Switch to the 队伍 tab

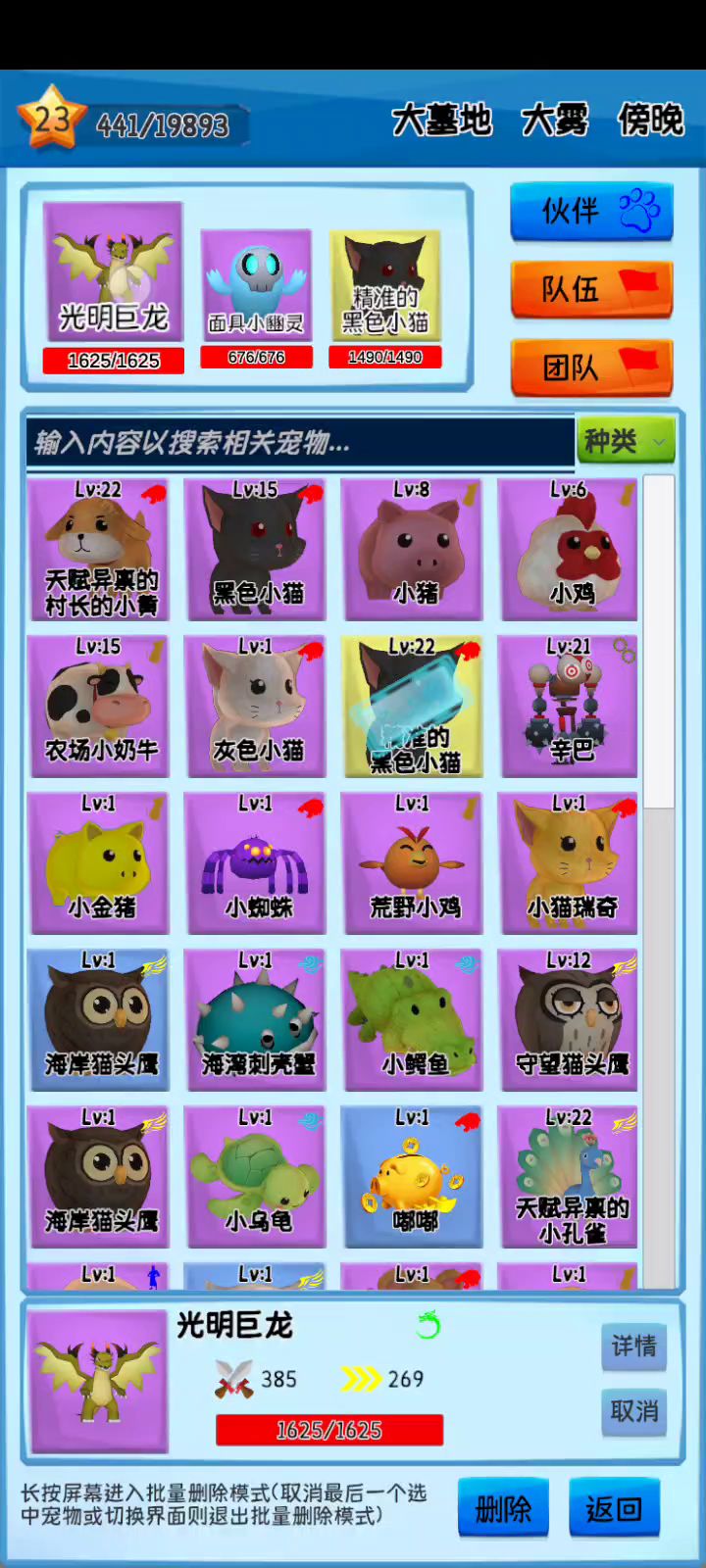tap(591, 290)
